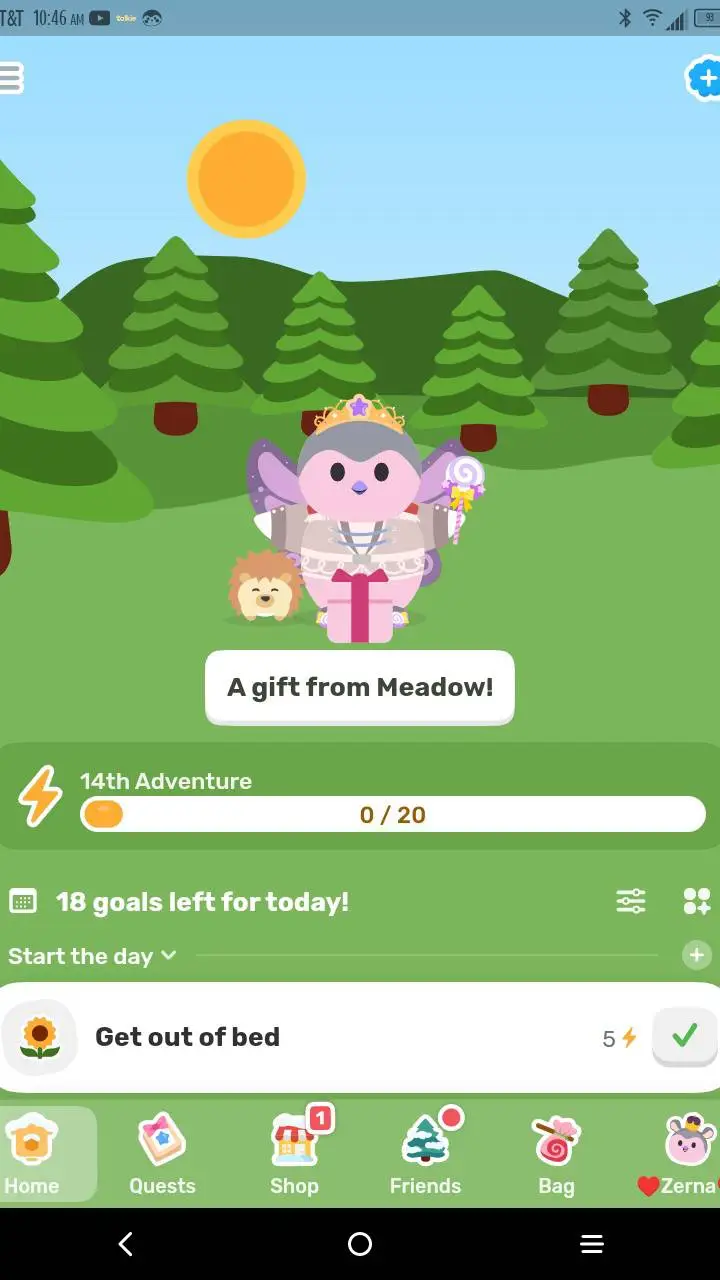Viewport: 720px width, 1280px height.
Task: Open the Friends tab
Action: (x=426, y=1156)
